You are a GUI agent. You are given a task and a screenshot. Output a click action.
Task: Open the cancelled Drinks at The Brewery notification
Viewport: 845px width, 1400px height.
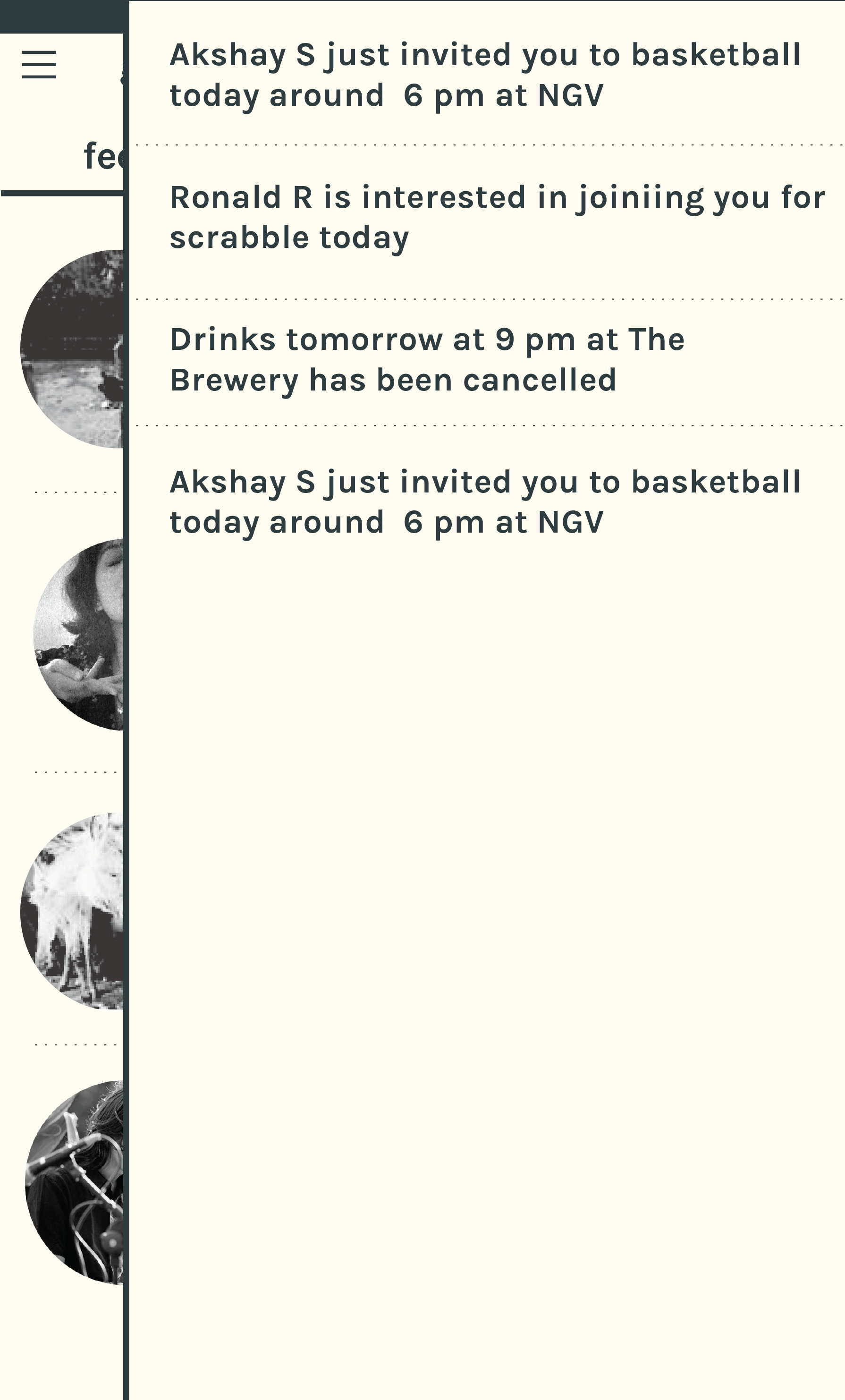[428, 360]
